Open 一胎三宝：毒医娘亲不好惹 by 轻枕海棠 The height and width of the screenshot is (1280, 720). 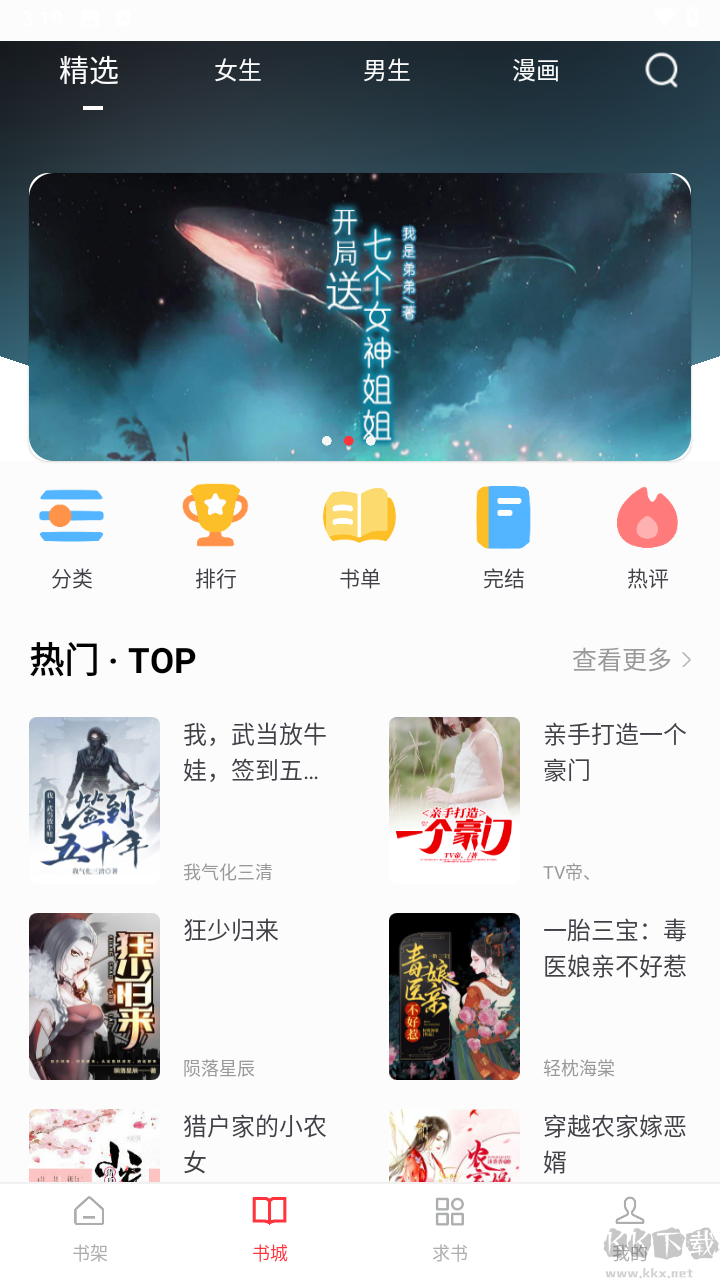pyautogui.click(x=454, y=996)
